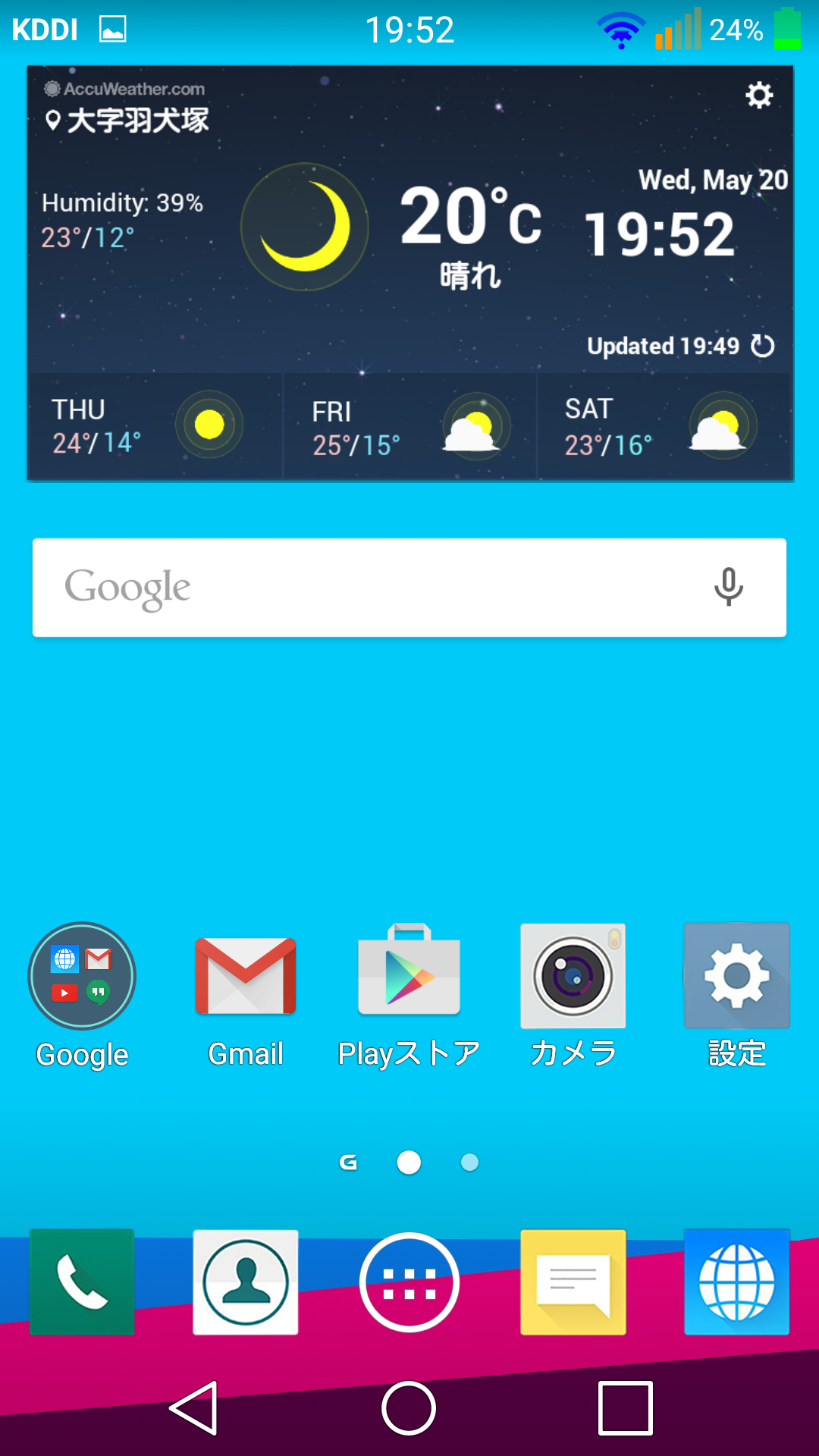Open the weather widget settings gear
The width and height of the screenshot is (819, 1456).
point(759,96)
